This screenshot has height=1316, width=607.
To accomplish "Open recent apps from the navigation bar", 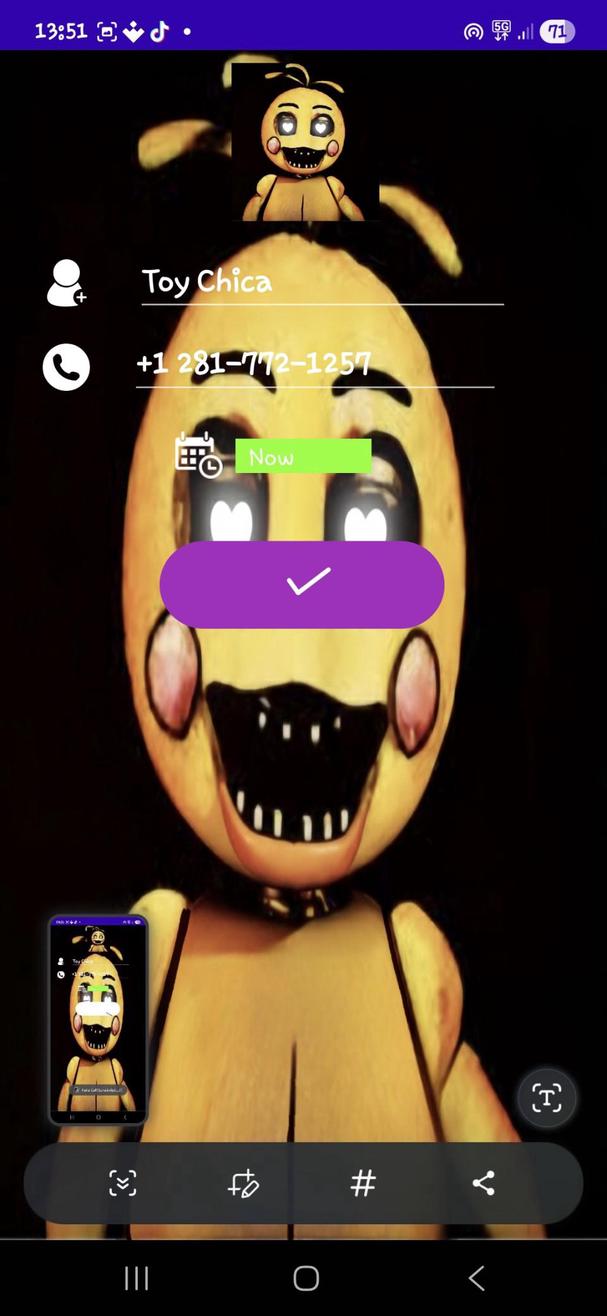I will click(136, 1277).
